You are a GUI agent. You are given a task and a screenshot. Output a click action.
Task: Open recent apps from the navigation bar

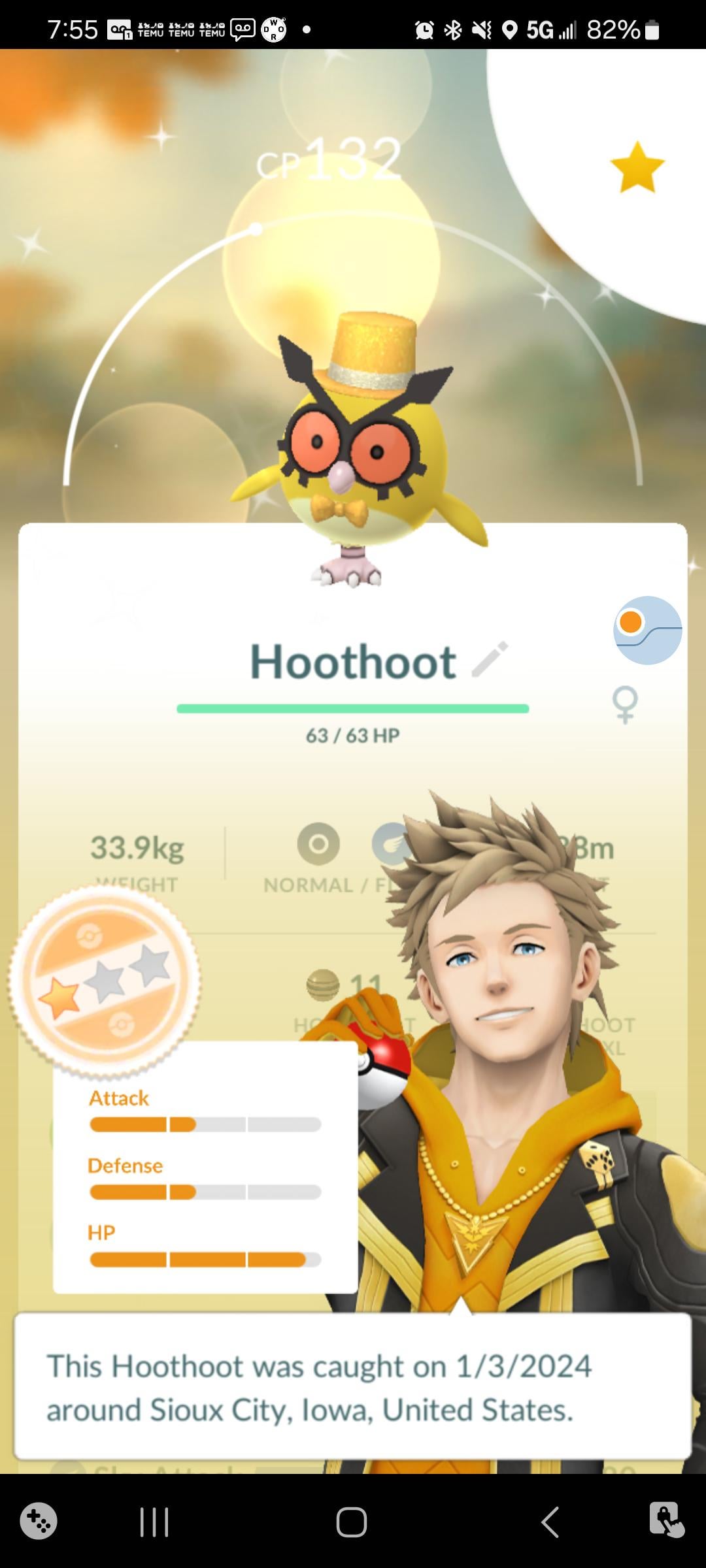coord(154,1522)
